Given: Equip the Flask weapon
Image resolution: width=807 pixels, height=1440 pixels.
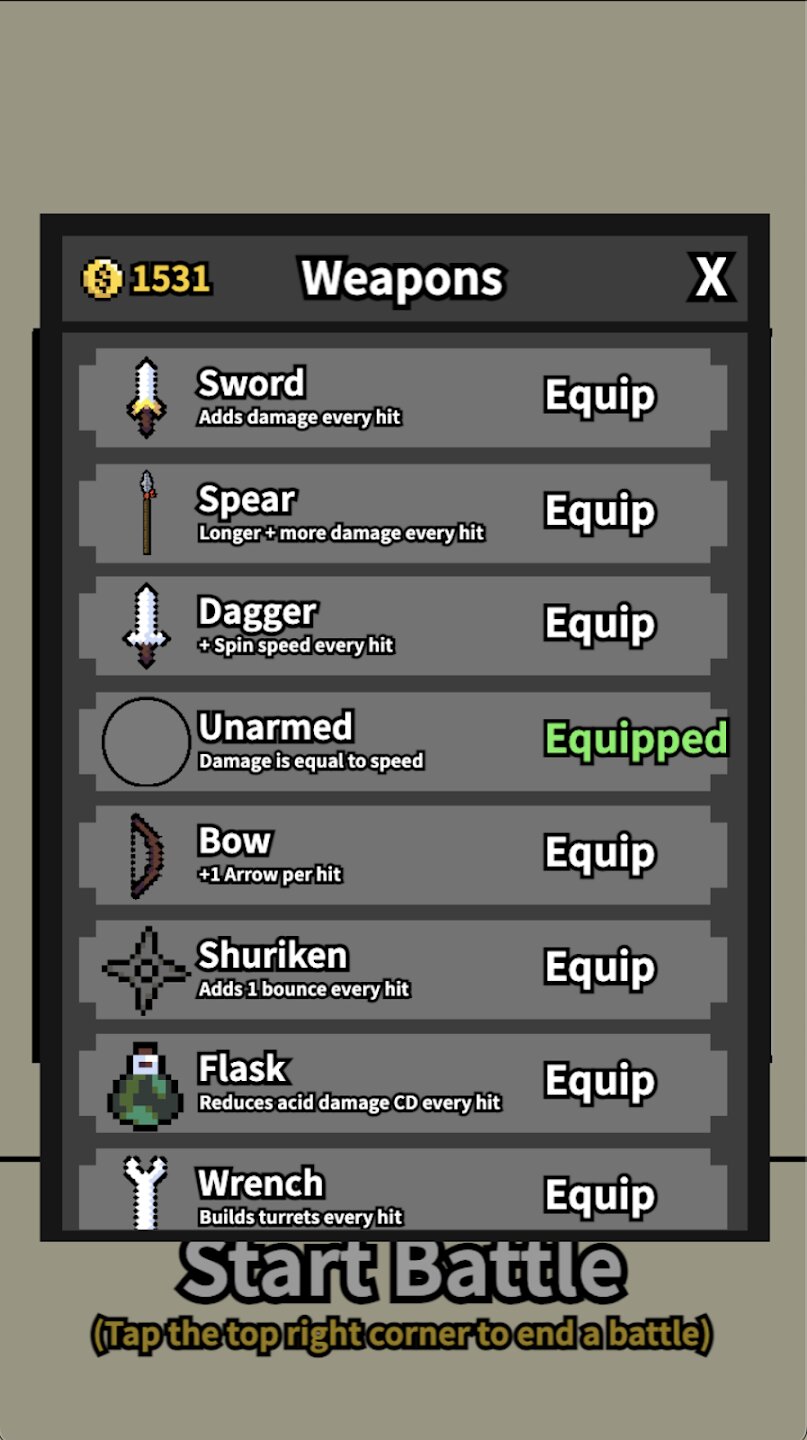Looking at the screenshot, I should [x=599, y=1081].
